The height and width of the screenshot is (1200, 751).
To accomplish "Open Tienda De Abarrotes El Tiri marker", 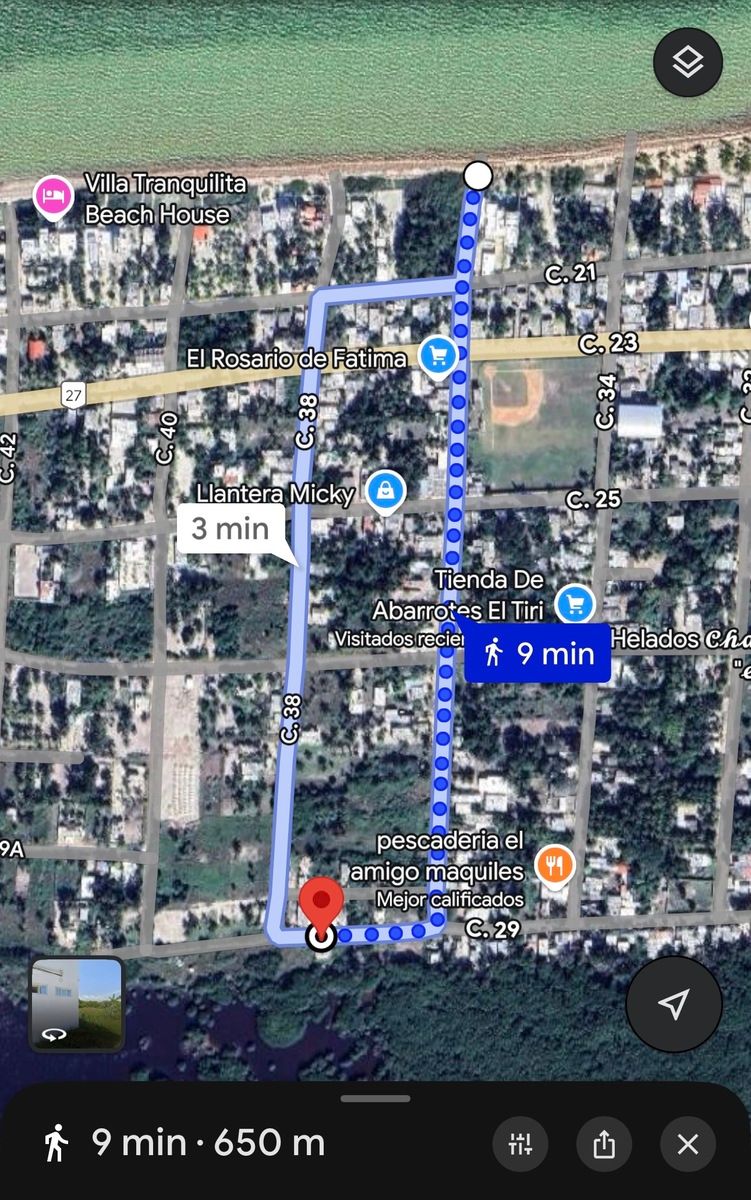I will click(x=575, y=603).
